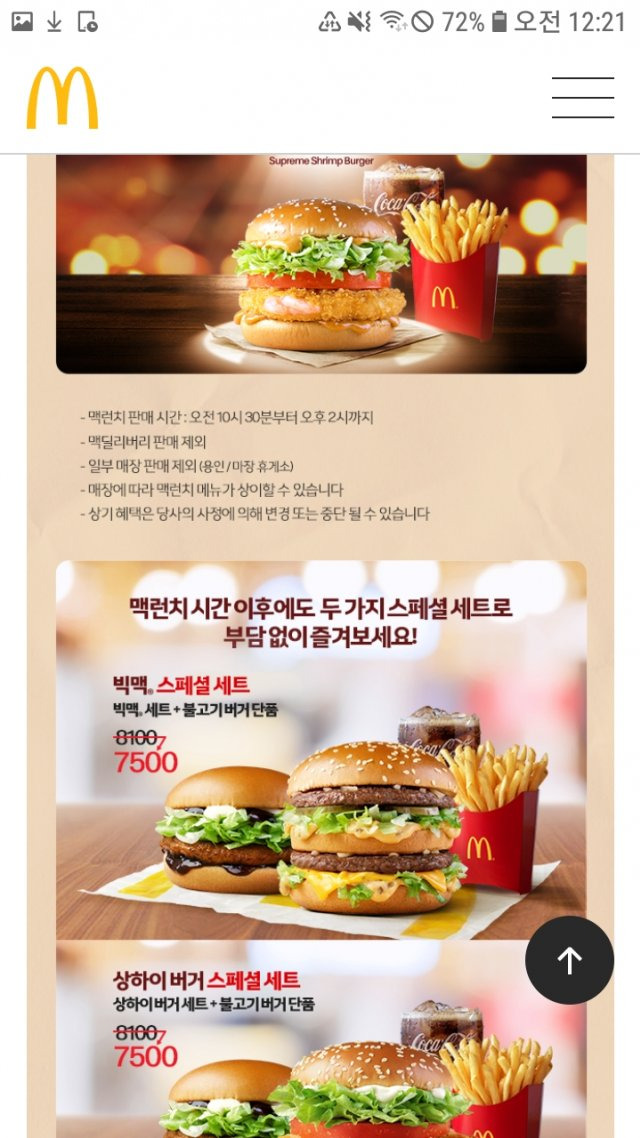Image resolution: width=640 pixels, height=1138 pixels.
Task: Jump back to top with arrow button
Action: point(569,960)
